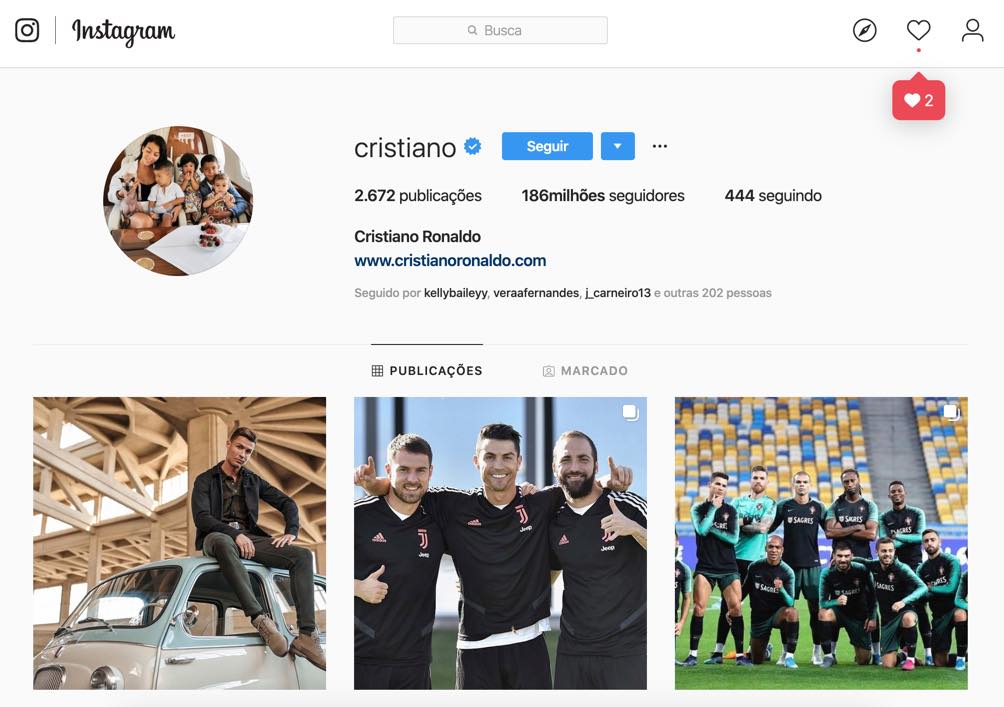Open the 186milhões seguidores list

tap(602, 196)
